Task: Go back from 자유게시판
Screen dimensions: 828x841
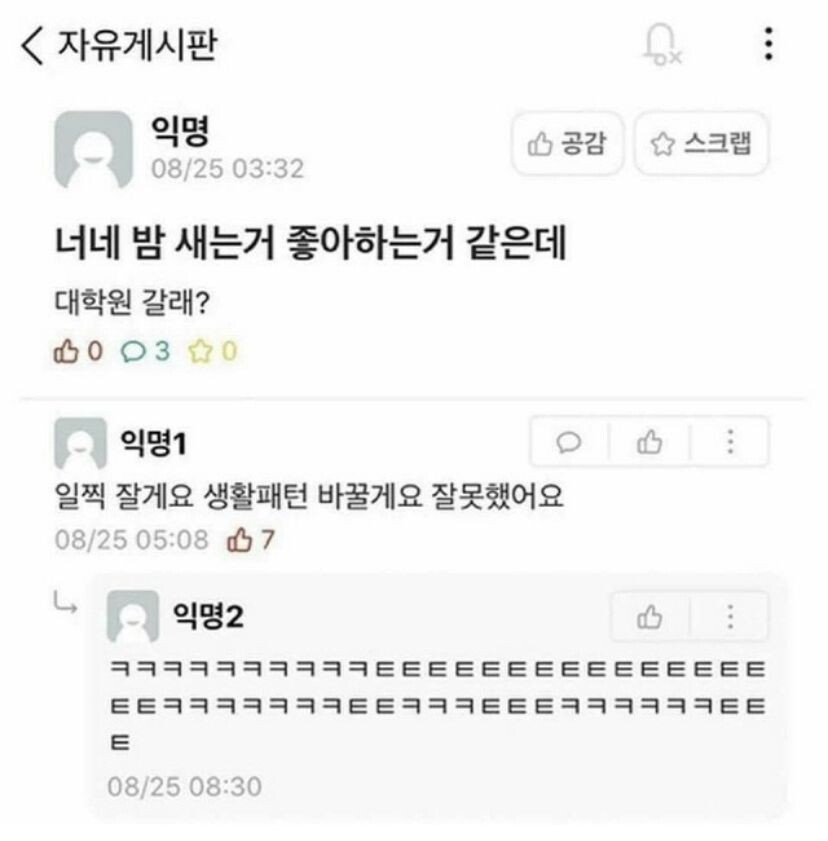Action: [32, 45]
